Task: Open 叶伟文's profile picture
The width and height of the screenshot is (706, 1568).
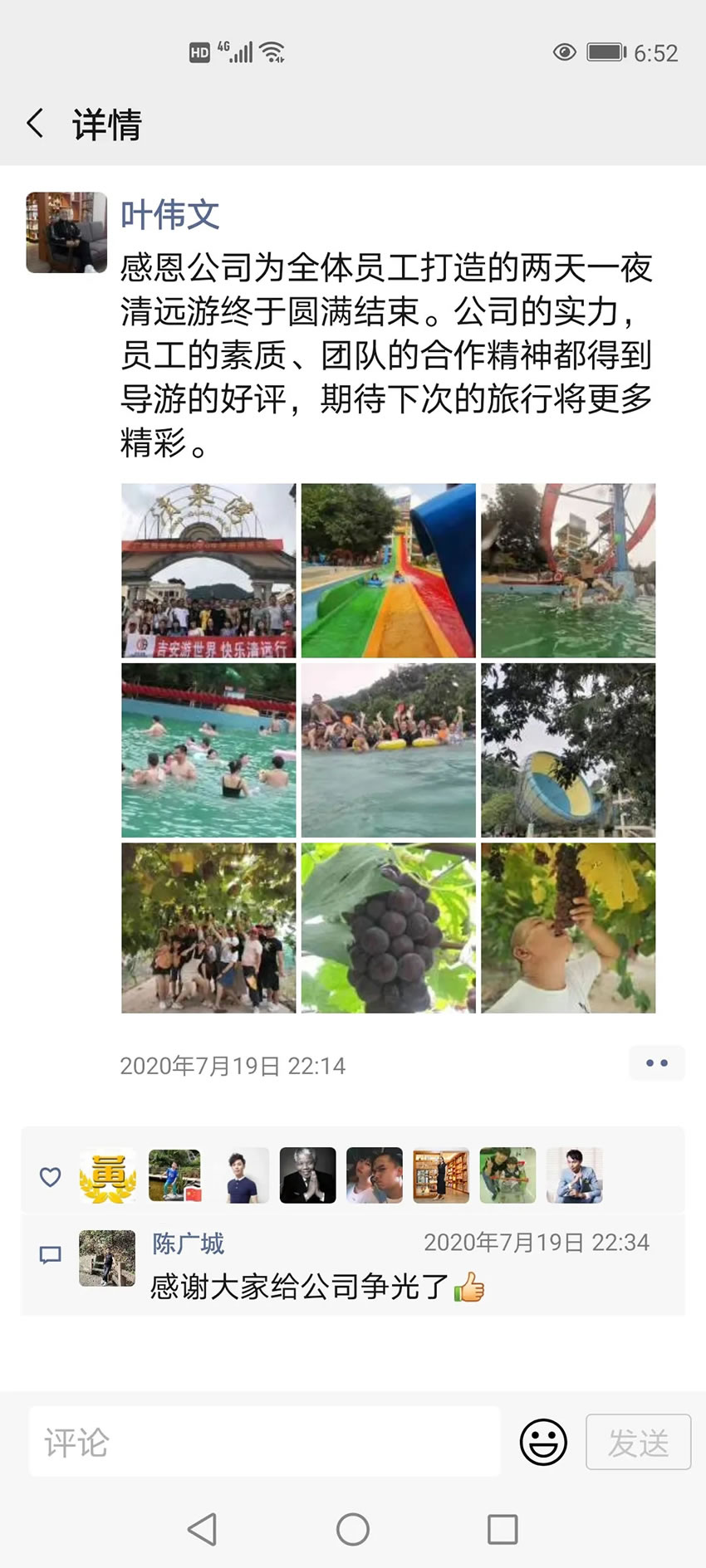Action: (x=66, y=232)
